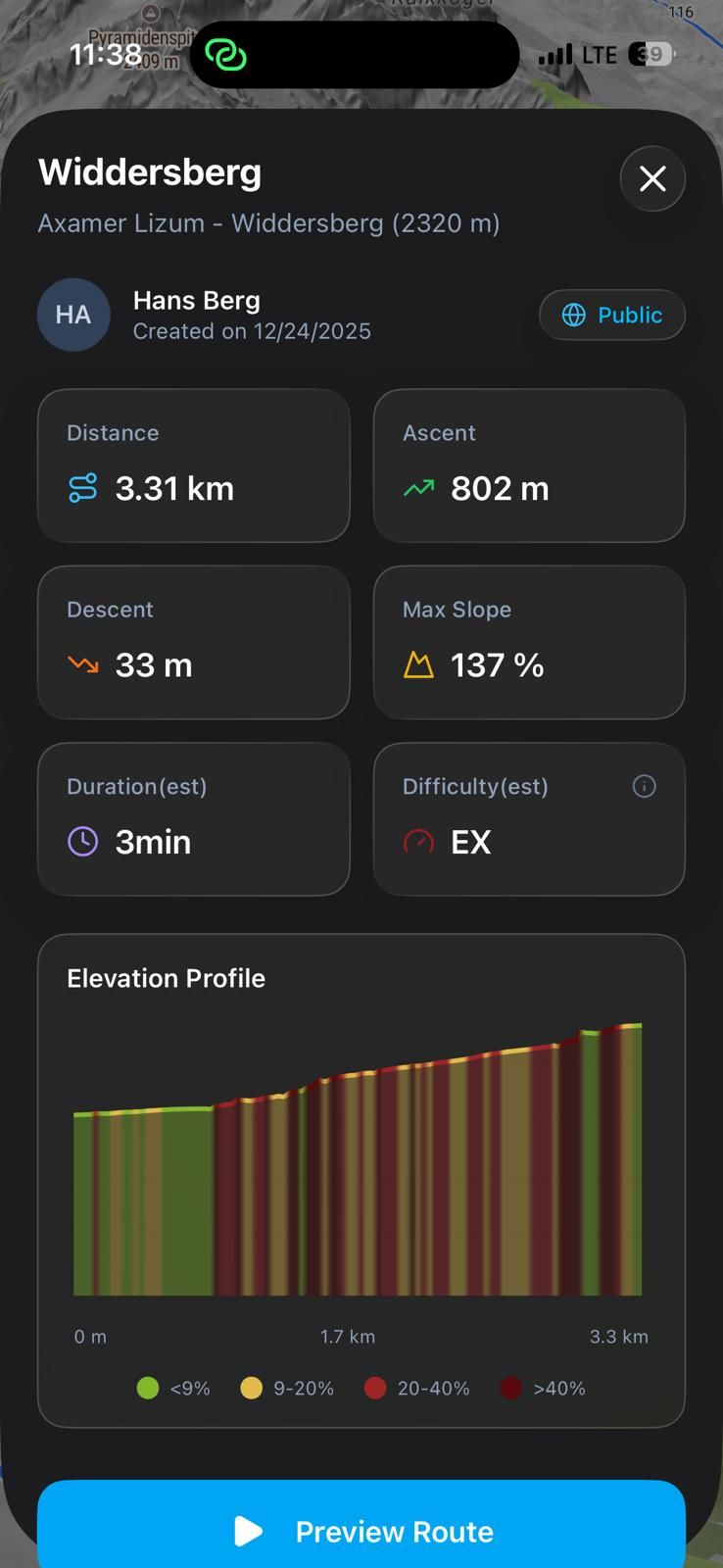Click the play icon inside Preview Route
The image size is (723, 1568).
[248, 1531]
